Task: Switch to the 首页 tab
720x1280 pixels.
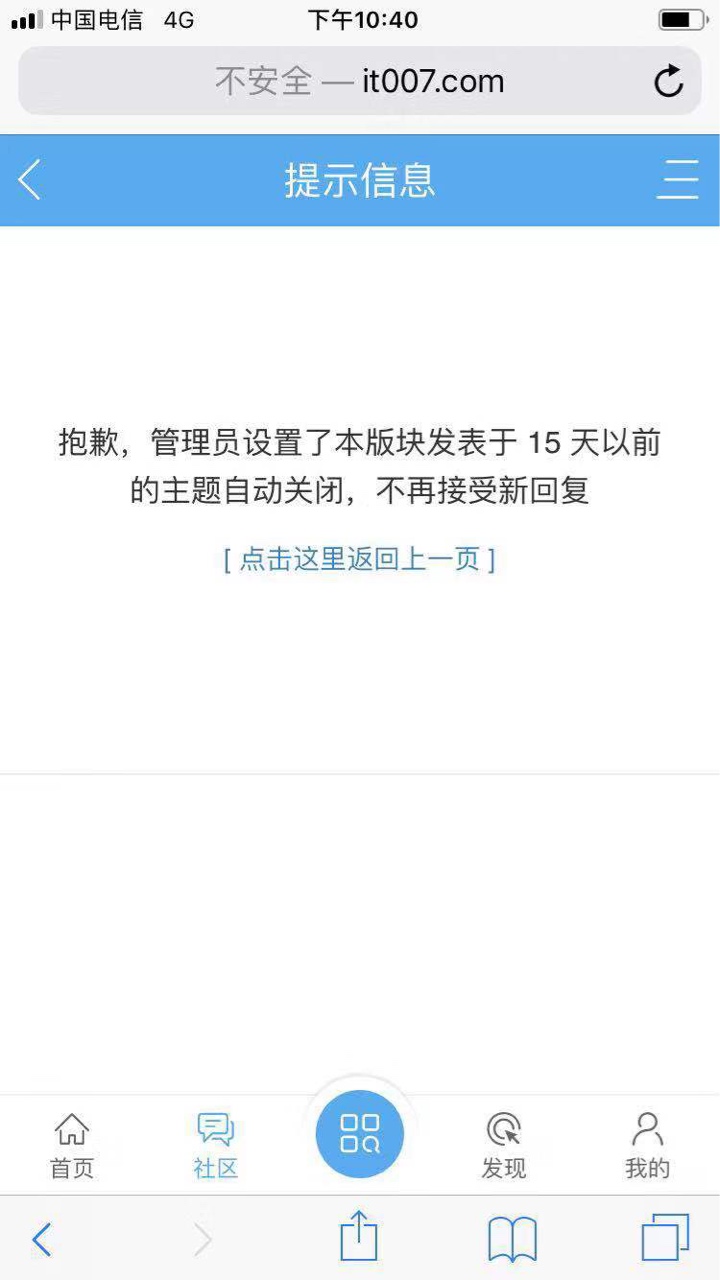Action: [x=72, y=1146]
